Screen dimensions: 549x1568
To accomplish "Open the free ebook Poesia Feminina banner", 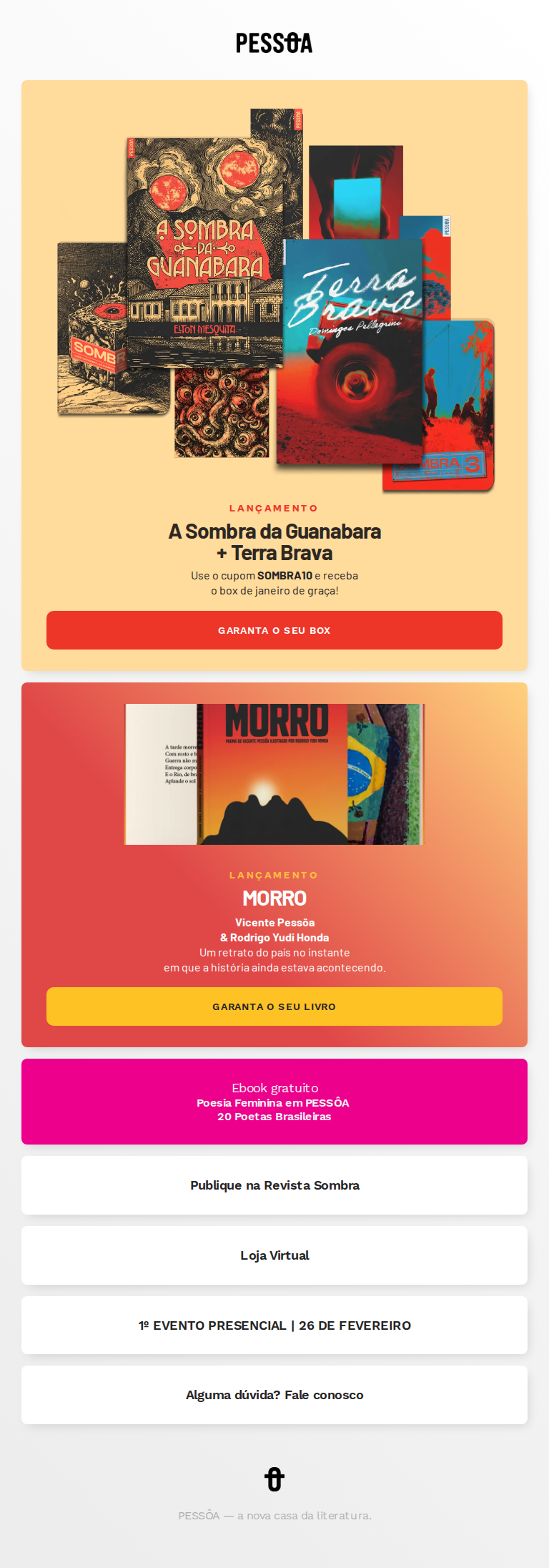I will (x=274, y=1102).
